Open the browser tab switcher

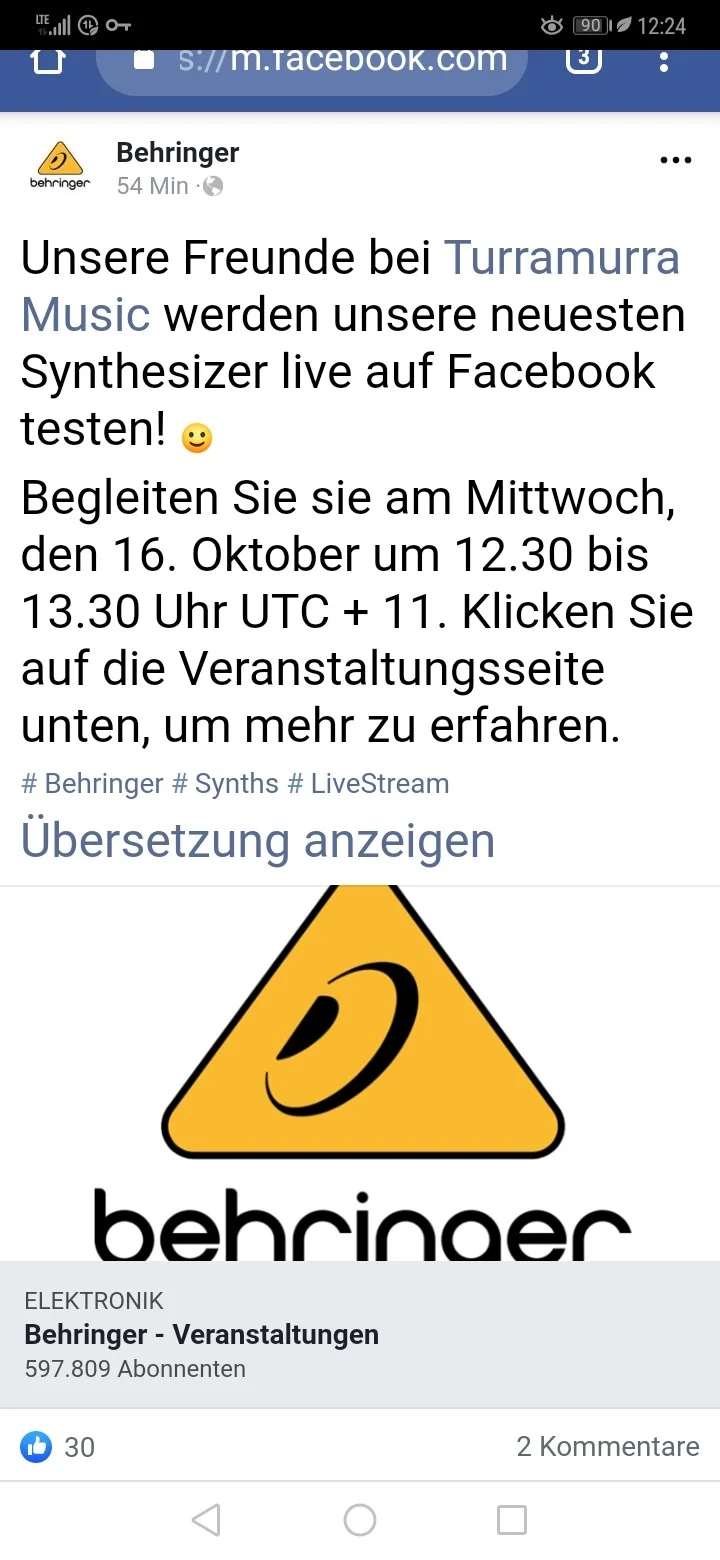tap(584, 60)
